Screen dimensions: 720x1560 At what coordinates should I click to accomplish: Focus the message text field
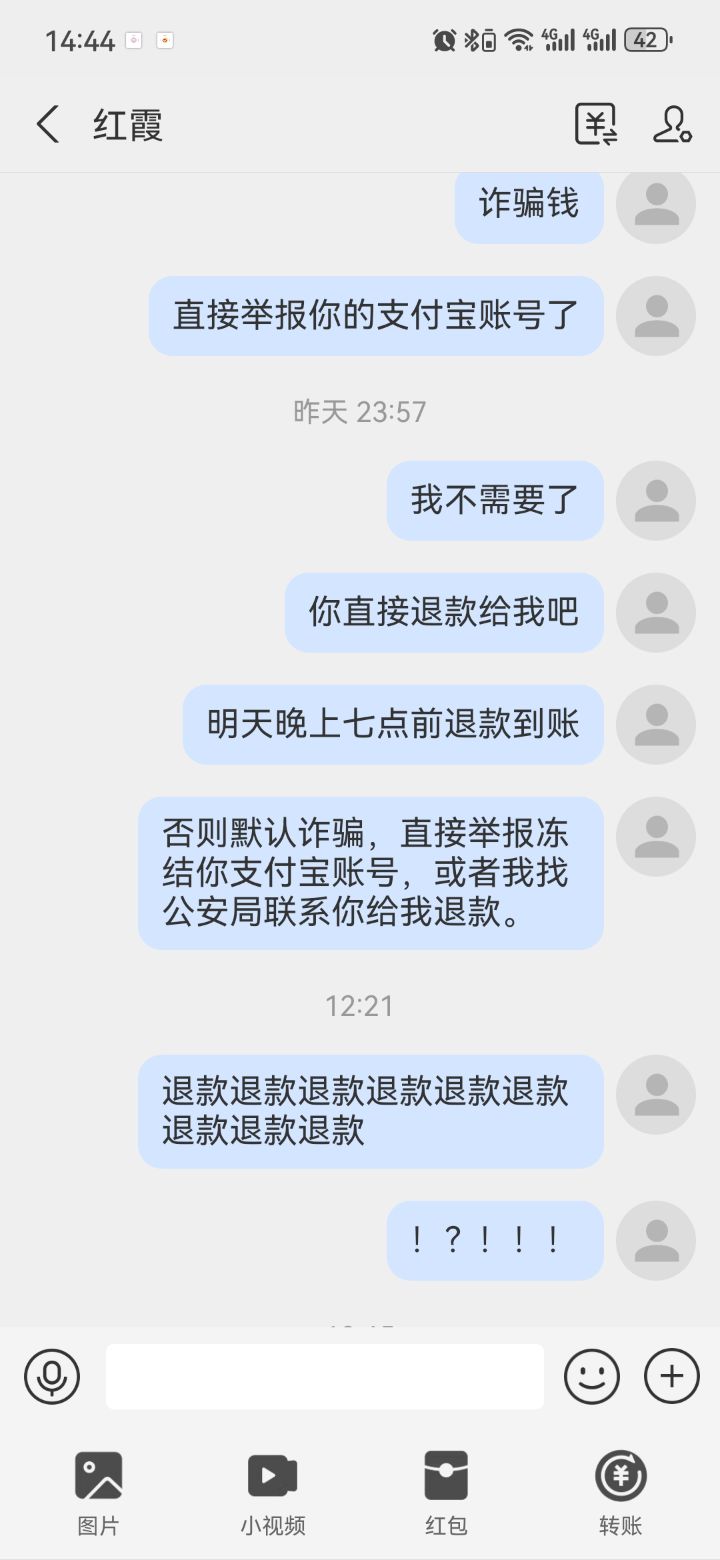(x=325, y=1377)
